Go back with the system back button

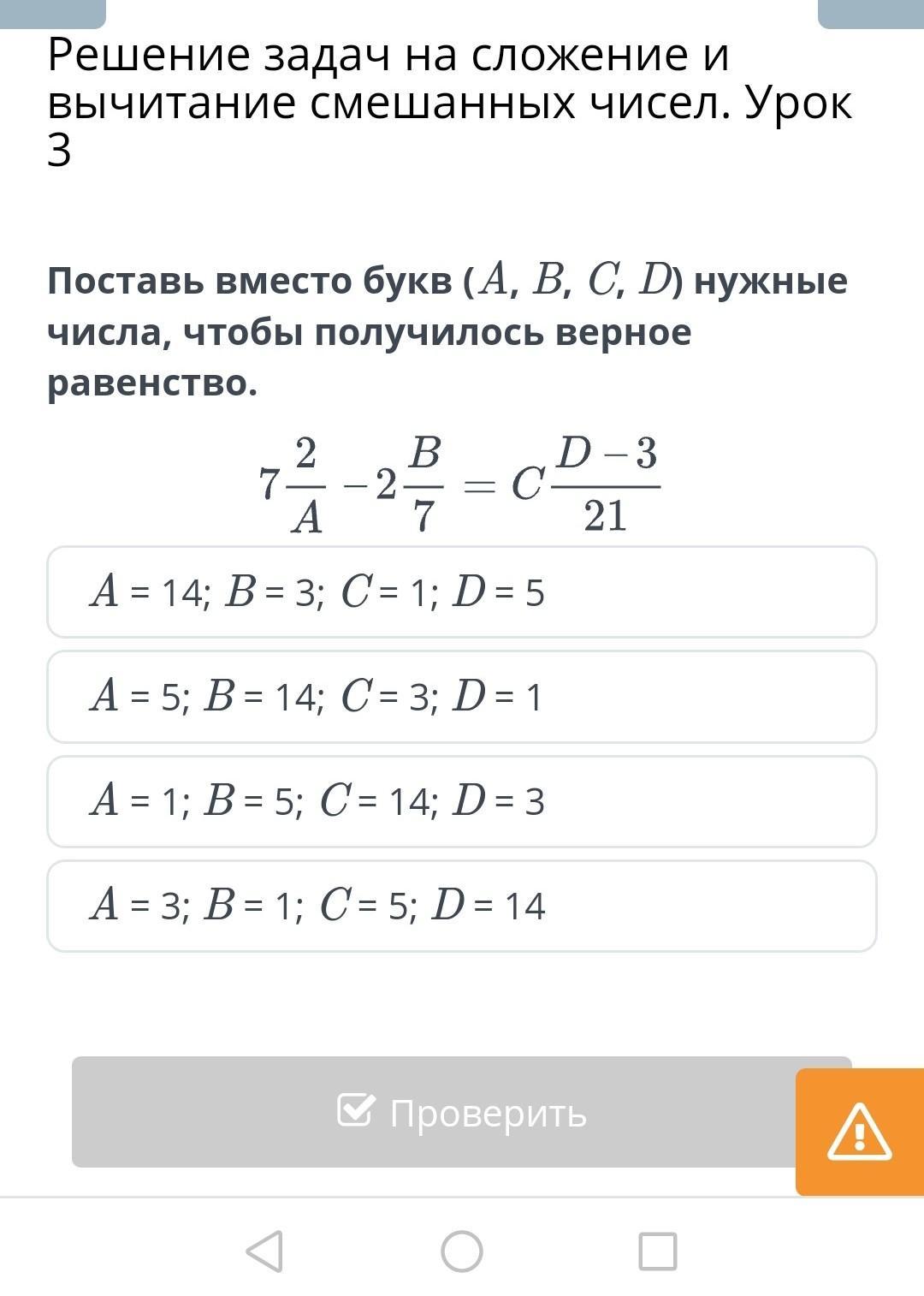click(x=264, y=1251)
